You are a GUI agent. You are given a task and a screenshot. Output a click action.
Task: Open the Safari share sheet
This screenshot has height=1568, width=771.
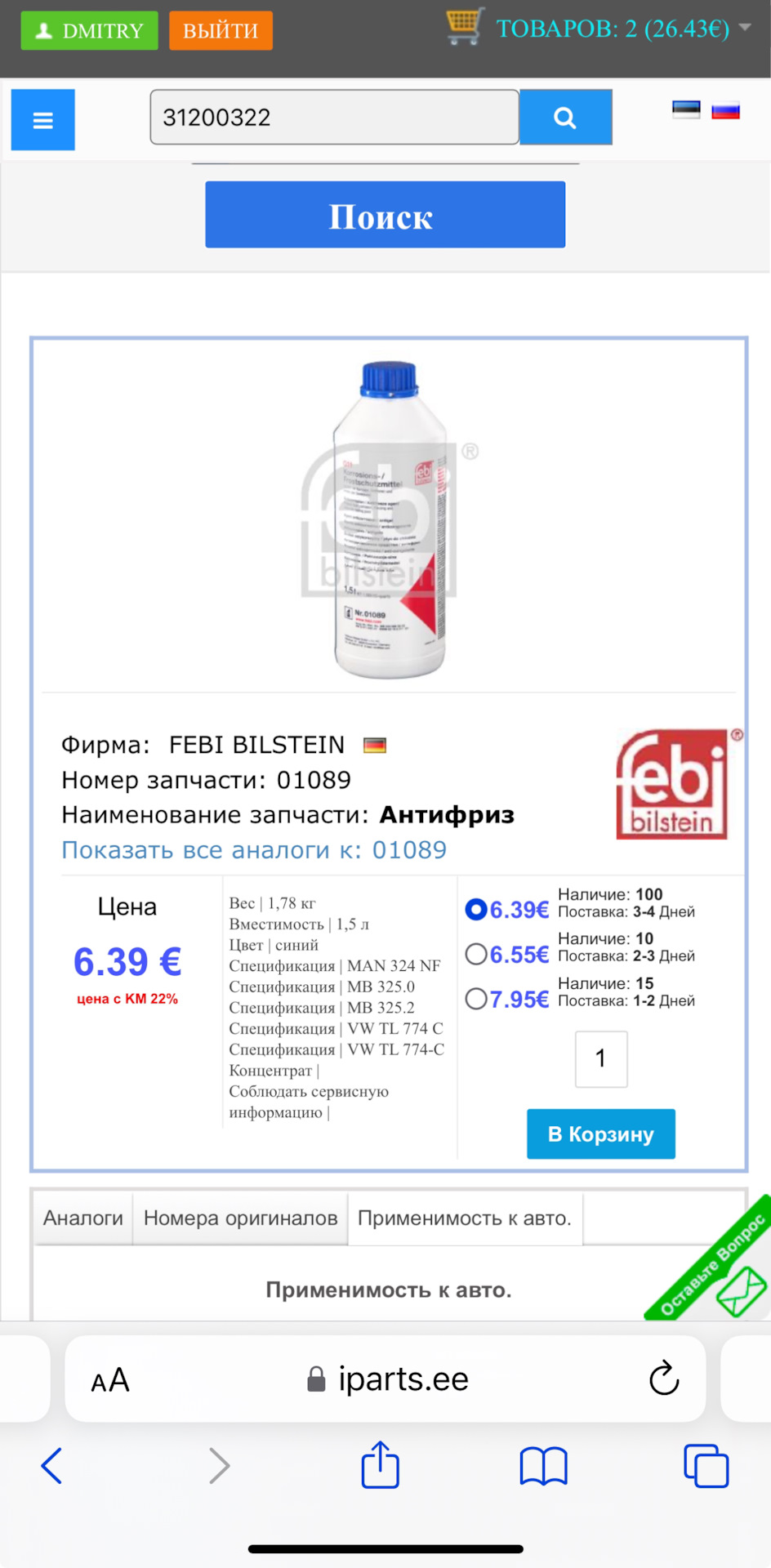point(381,1465)
